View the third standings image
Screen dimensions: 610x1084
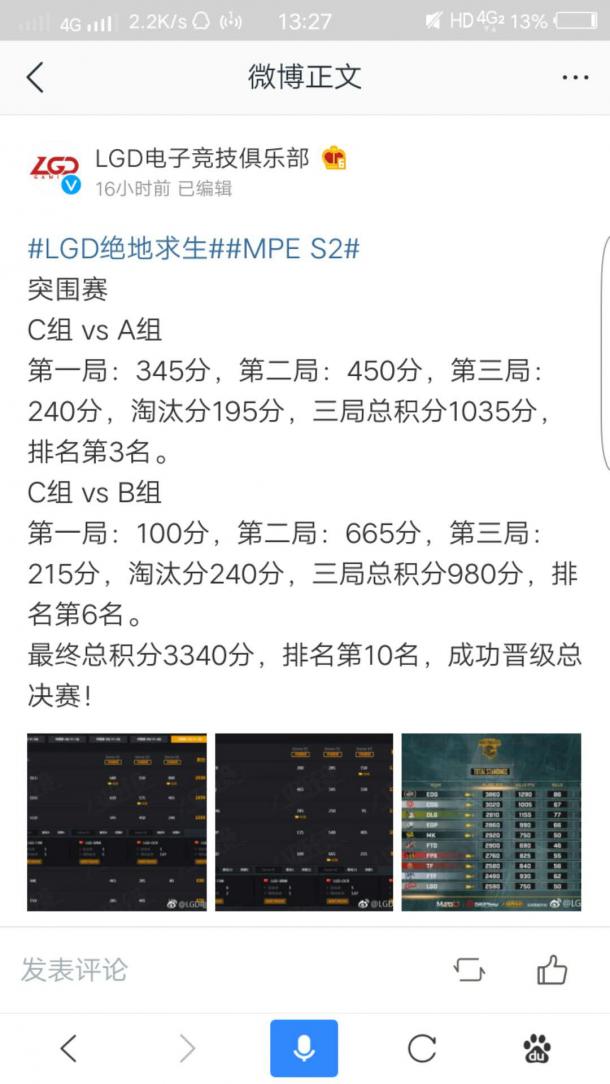(x=492, y=822)
